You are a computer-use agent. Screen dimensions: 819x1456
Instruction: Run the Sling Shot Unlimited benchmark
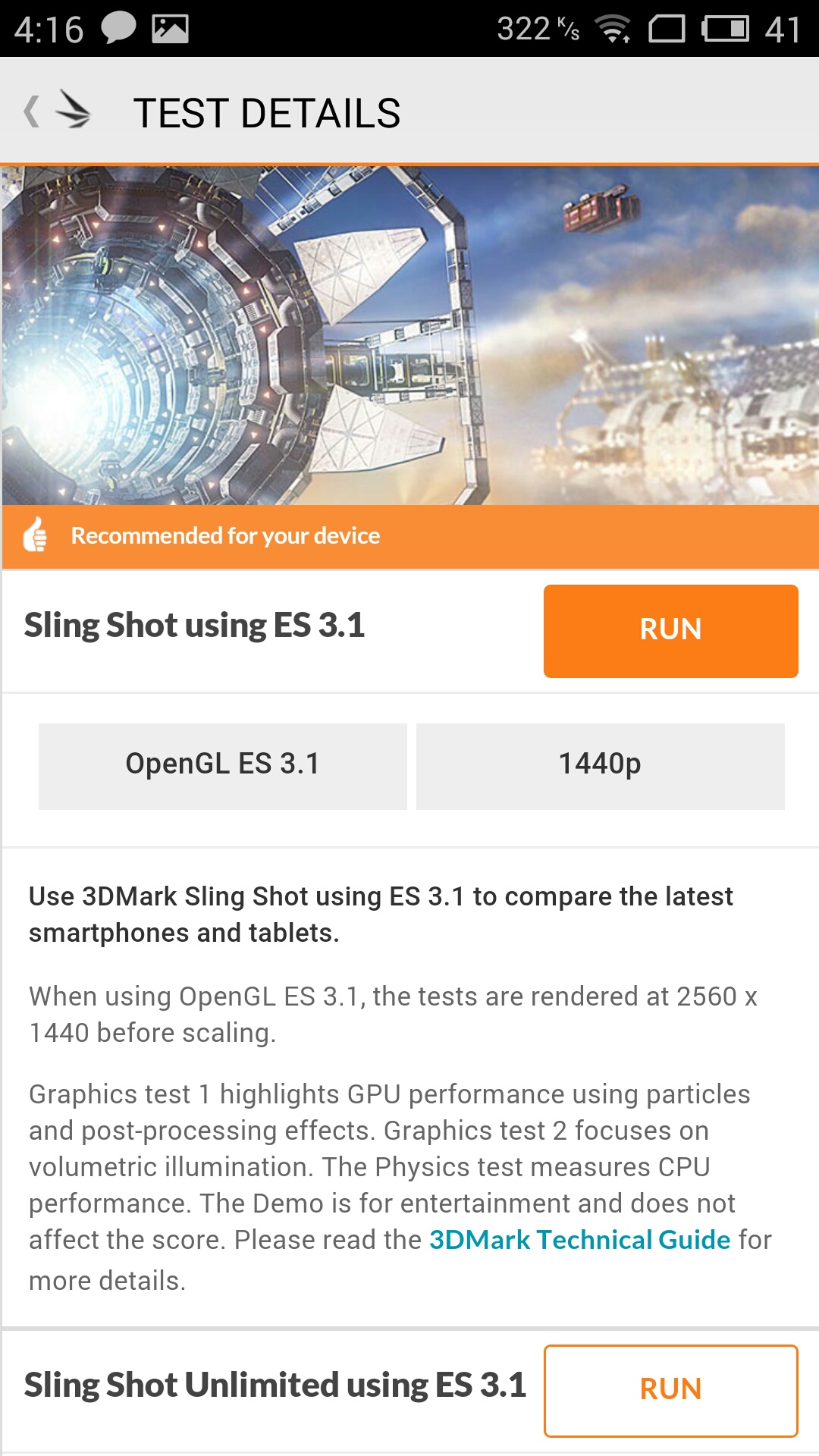[x=670, y=1388]
